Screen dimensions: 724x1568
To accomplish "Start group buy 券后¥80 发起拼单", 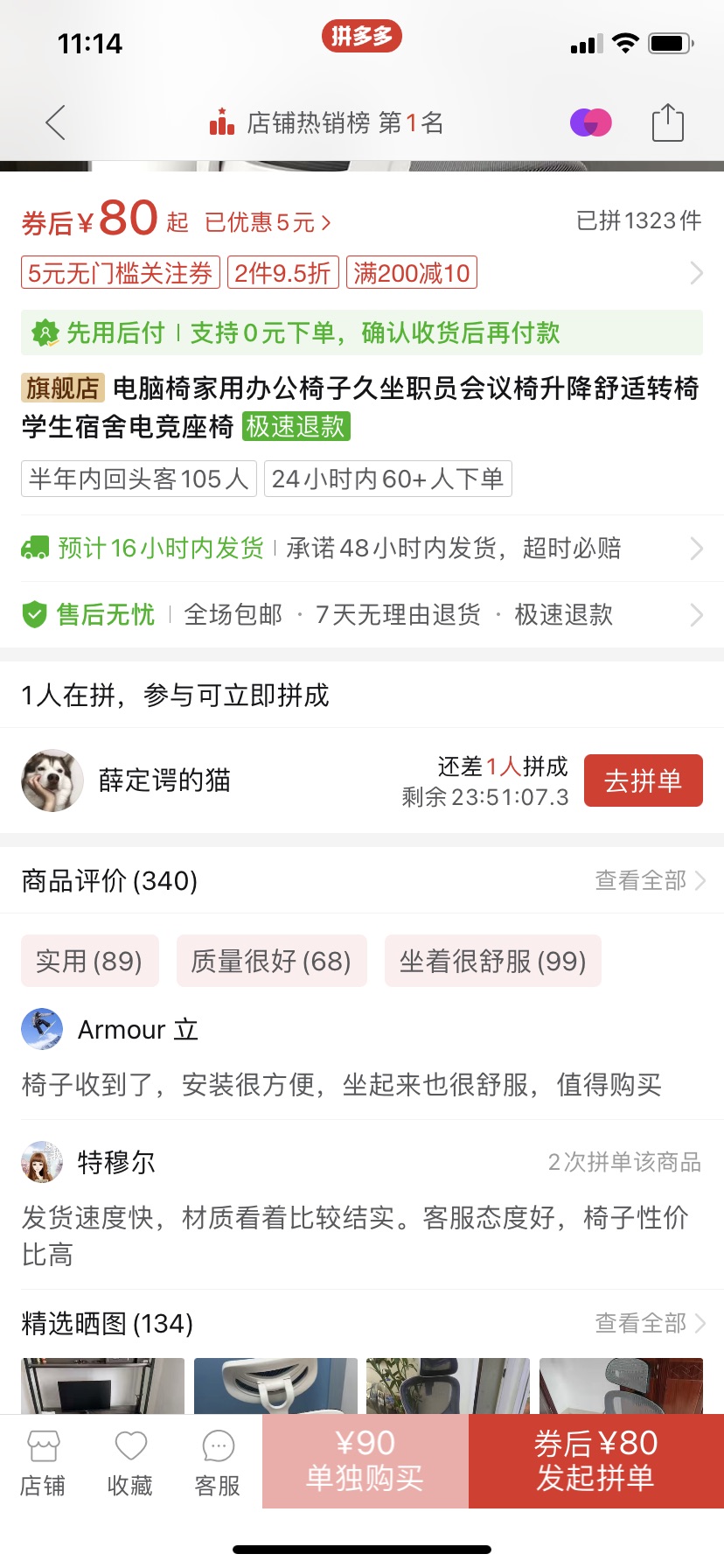I will (596, 1461).
